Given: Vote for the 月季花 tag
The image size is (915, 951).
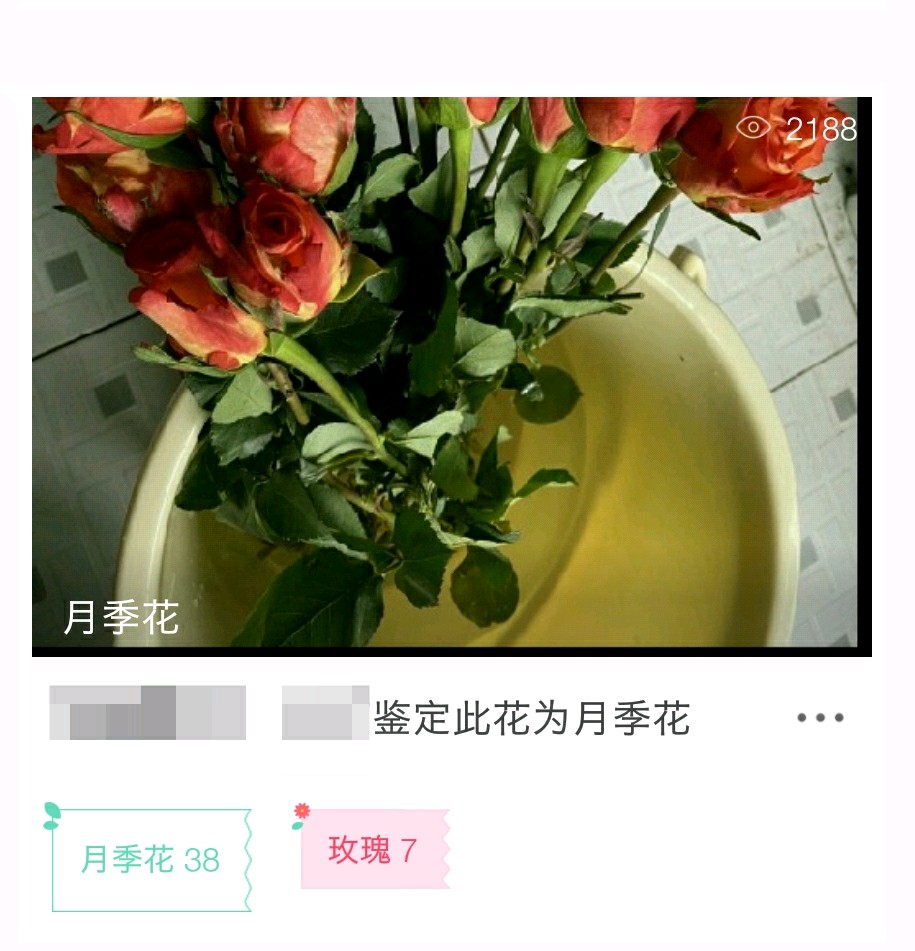Looking at the screenshot, I should click(150, 860).
